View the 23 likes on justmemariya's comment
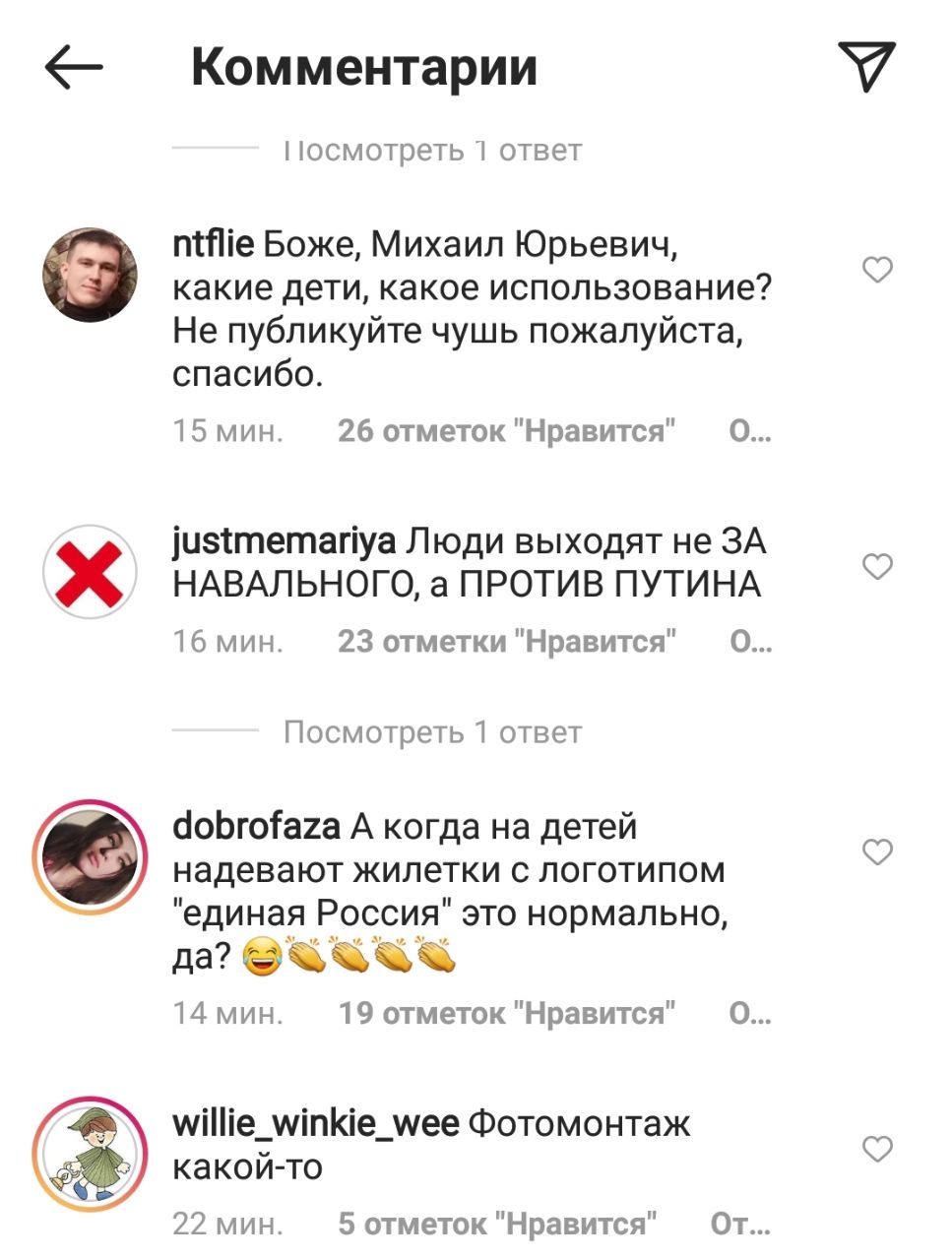This screenshot has height=1260, width=952. tap(506, 642)
